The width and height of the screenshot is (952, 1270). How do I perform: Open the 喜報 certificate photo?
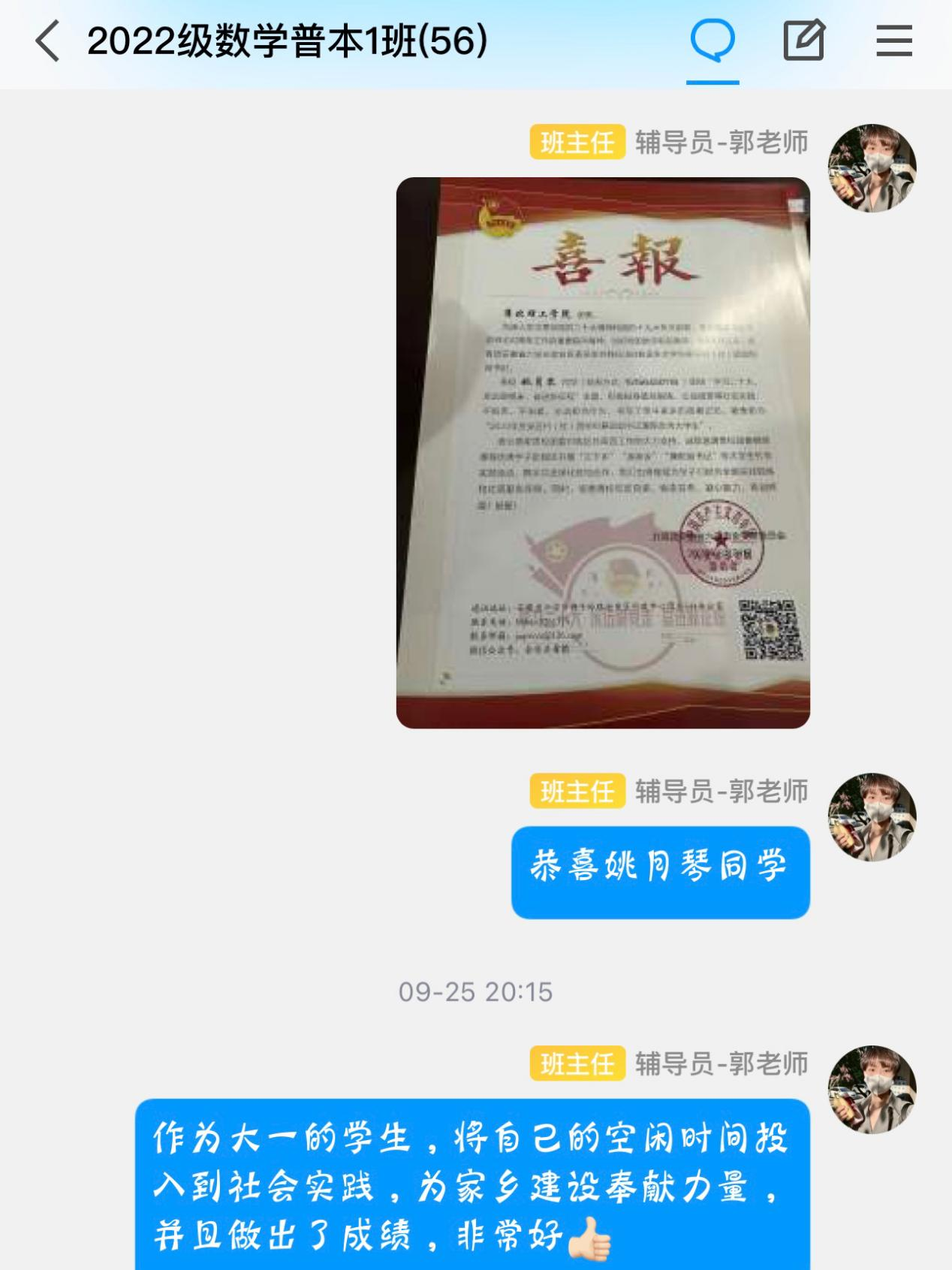click(x=603, y=452)
